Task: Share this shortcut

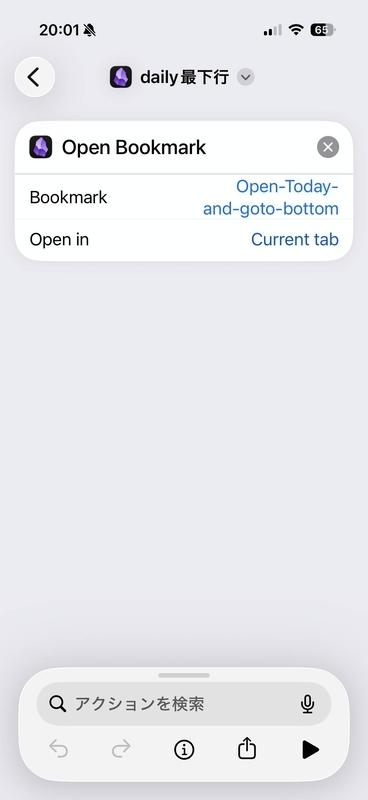Action: tap(247, 748)
